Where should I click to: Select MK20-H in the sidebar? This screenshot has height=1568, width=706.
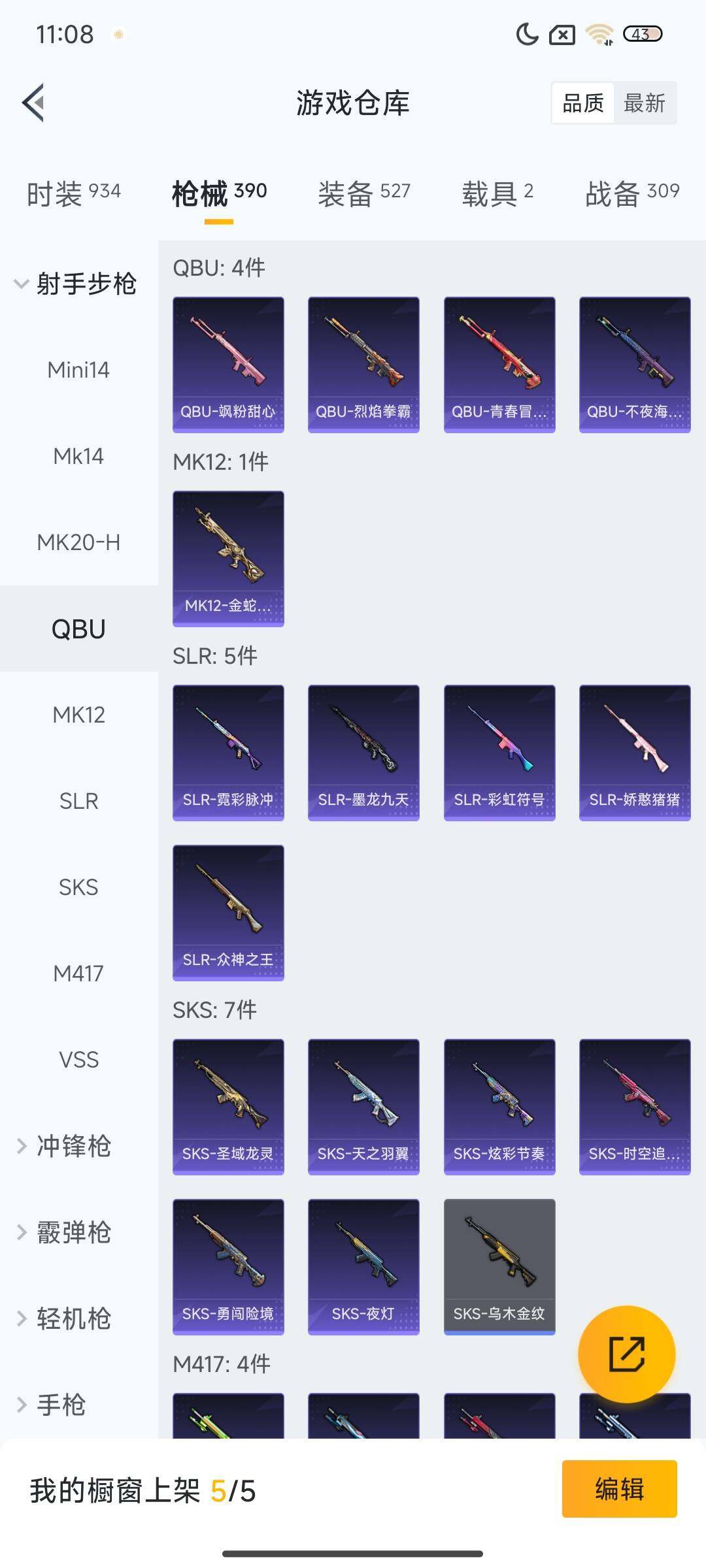point(78,542)
